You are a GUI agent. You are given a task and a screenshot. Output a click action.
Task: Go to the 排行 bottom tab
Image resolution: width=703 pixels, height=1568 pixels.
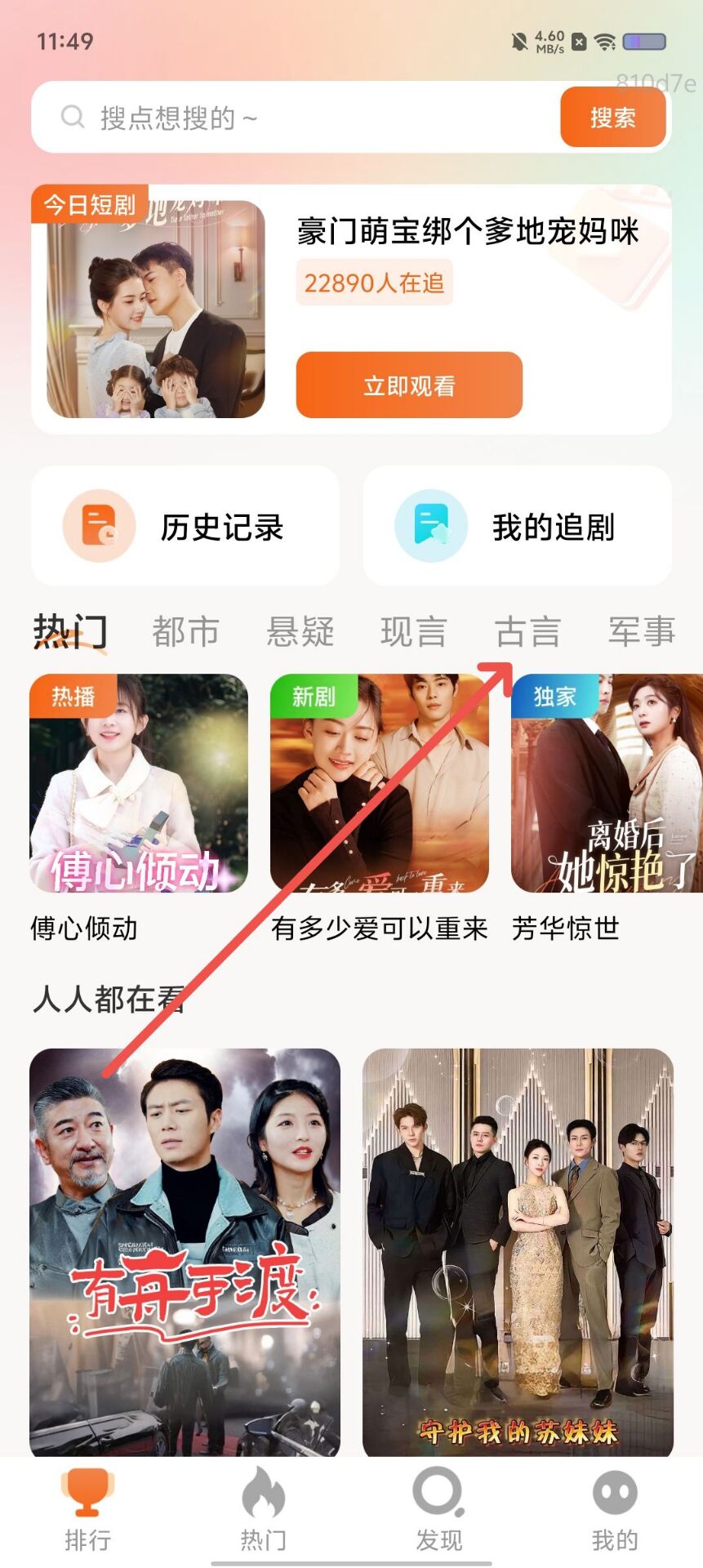[87, 1509]
